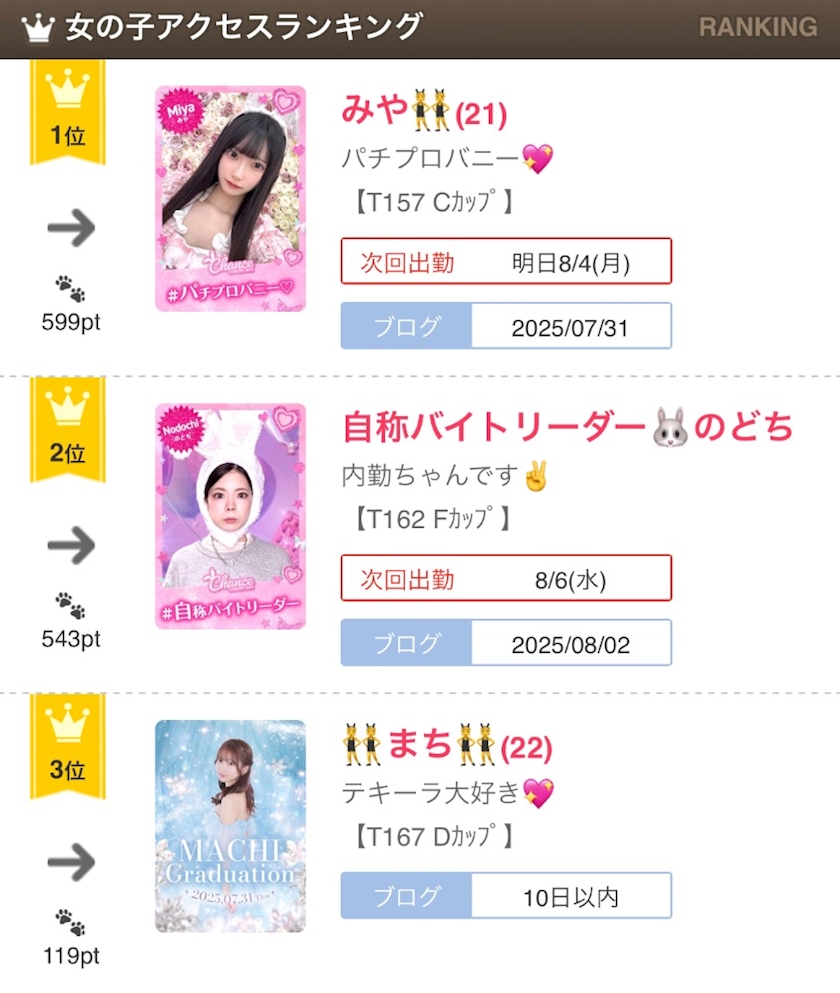The image size is (840, 993).
Task: Open Nodochi's profile photo card
Action: coord(231,516)
